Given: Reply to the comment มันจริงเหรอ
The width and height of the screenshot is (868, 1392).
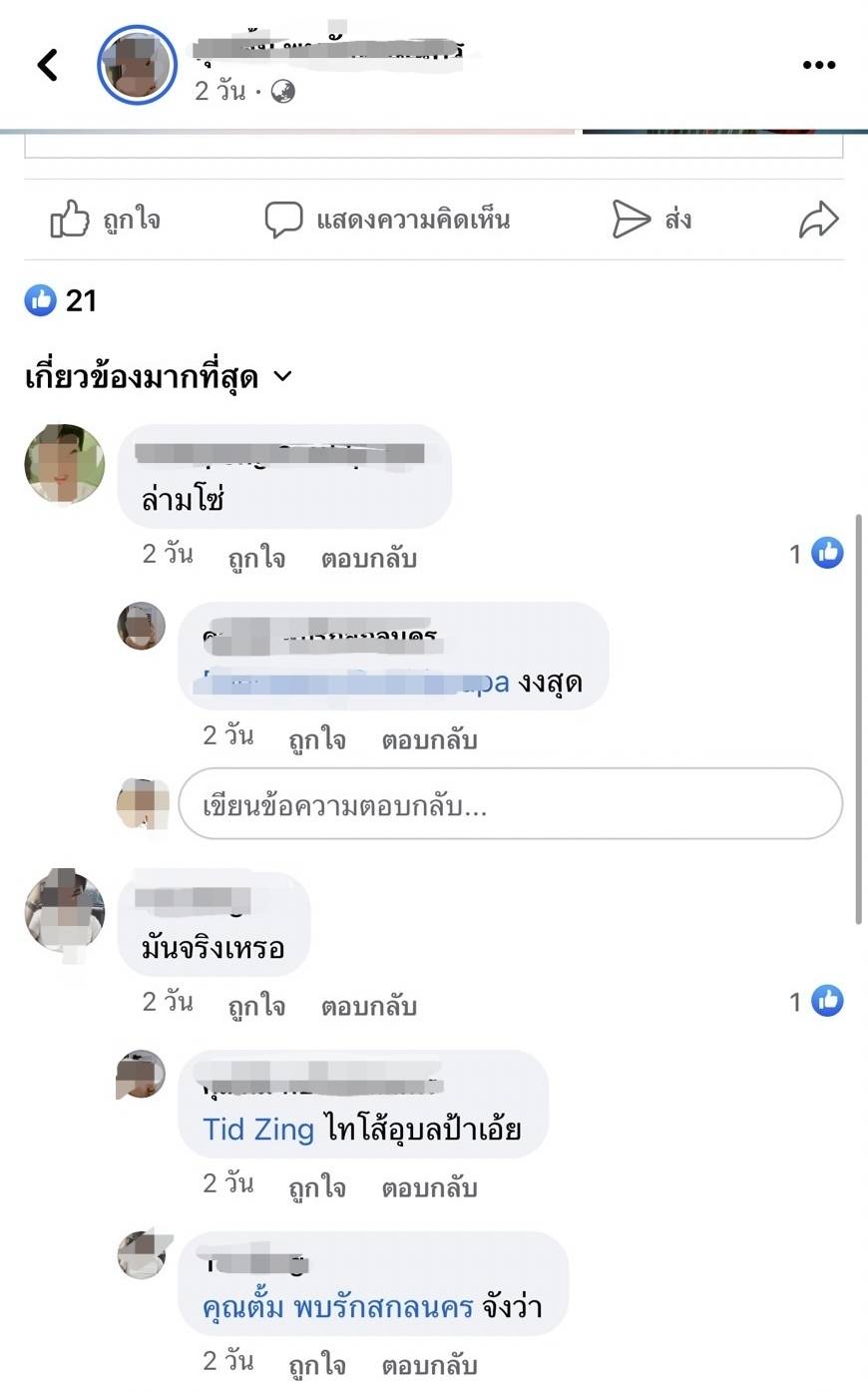Looking at the screenshot, I should pyautogui.click(x=368, y=1006).
